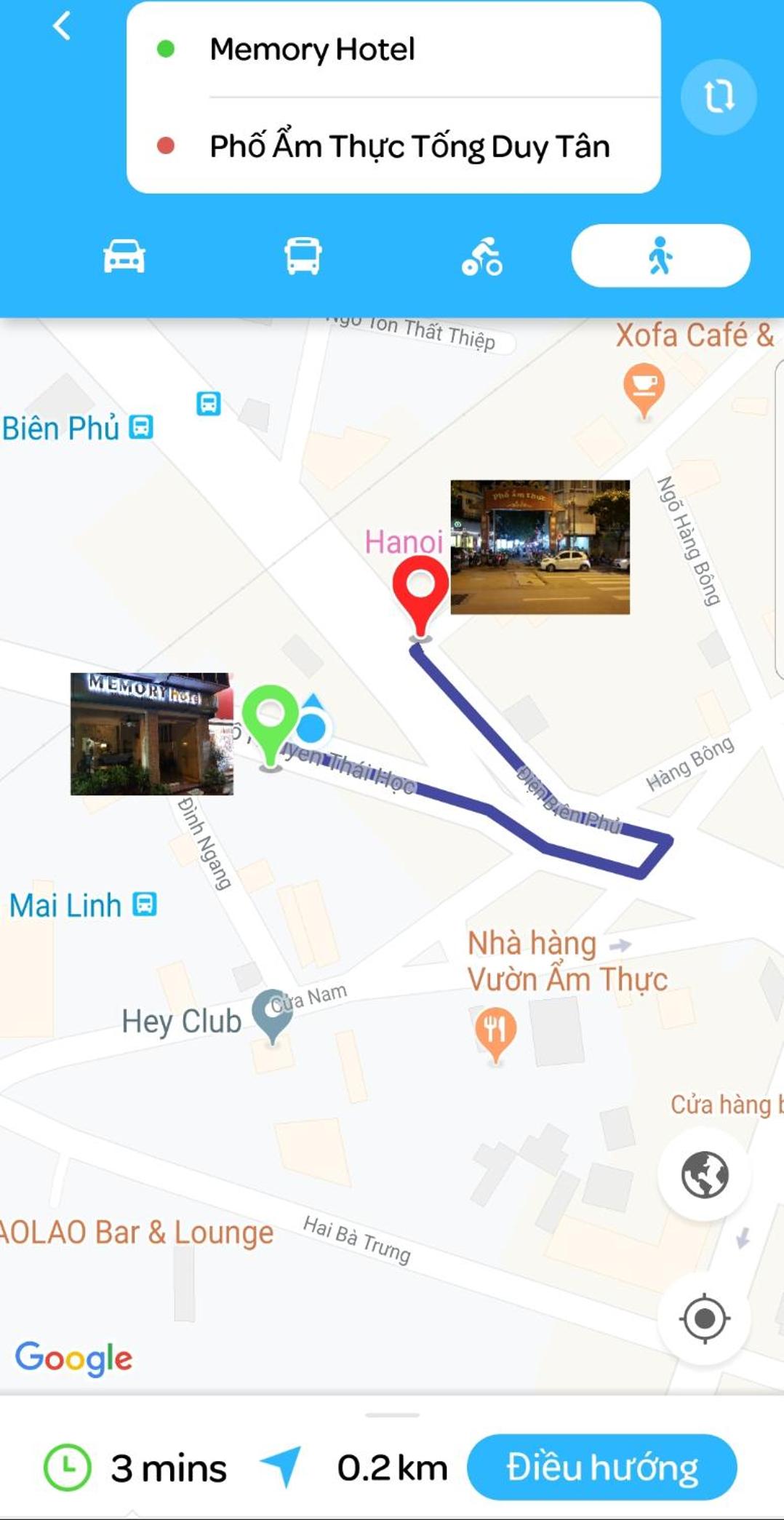Open Xofa Café place marker
Screen dimensions: 784x1520
tap(644, 386)
